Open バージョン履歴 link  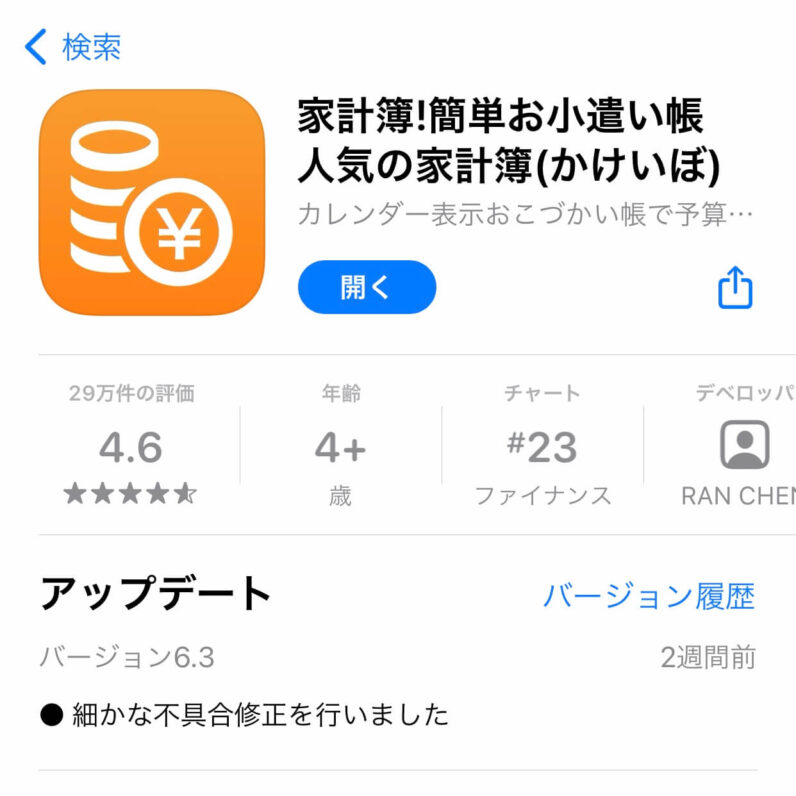[648, 596]
